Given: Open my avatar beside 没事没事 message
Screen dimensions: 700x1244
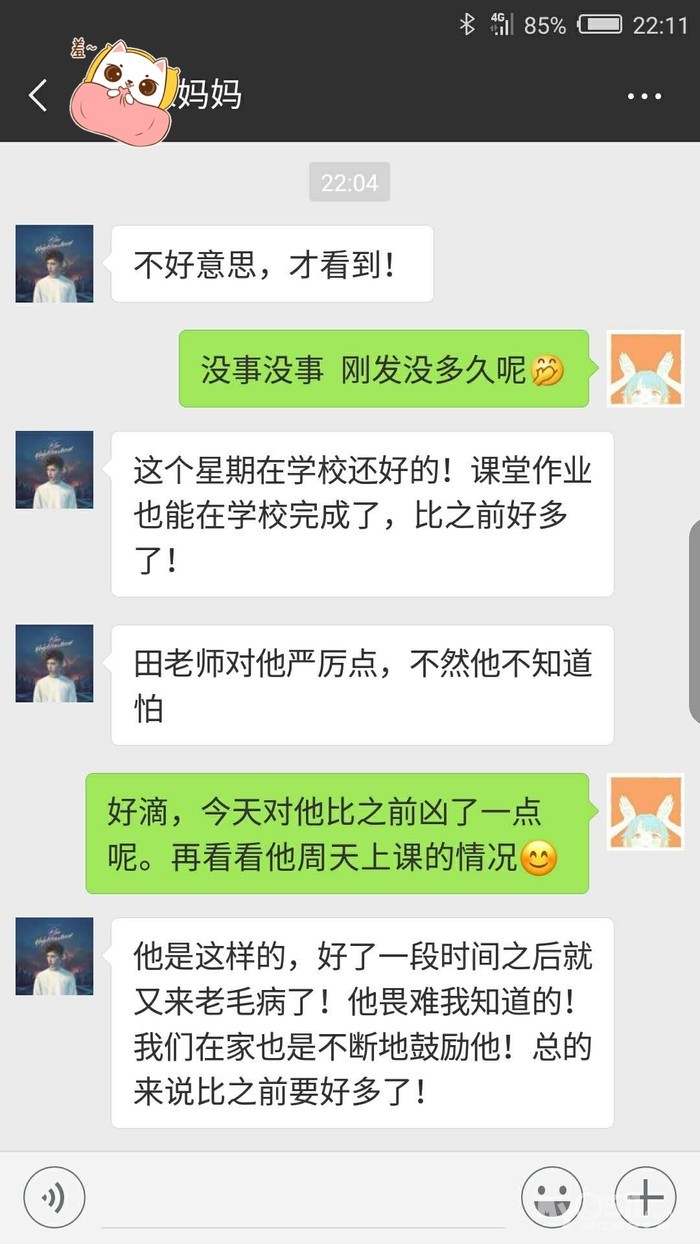Looking at the screenshot, I should 645,369.
